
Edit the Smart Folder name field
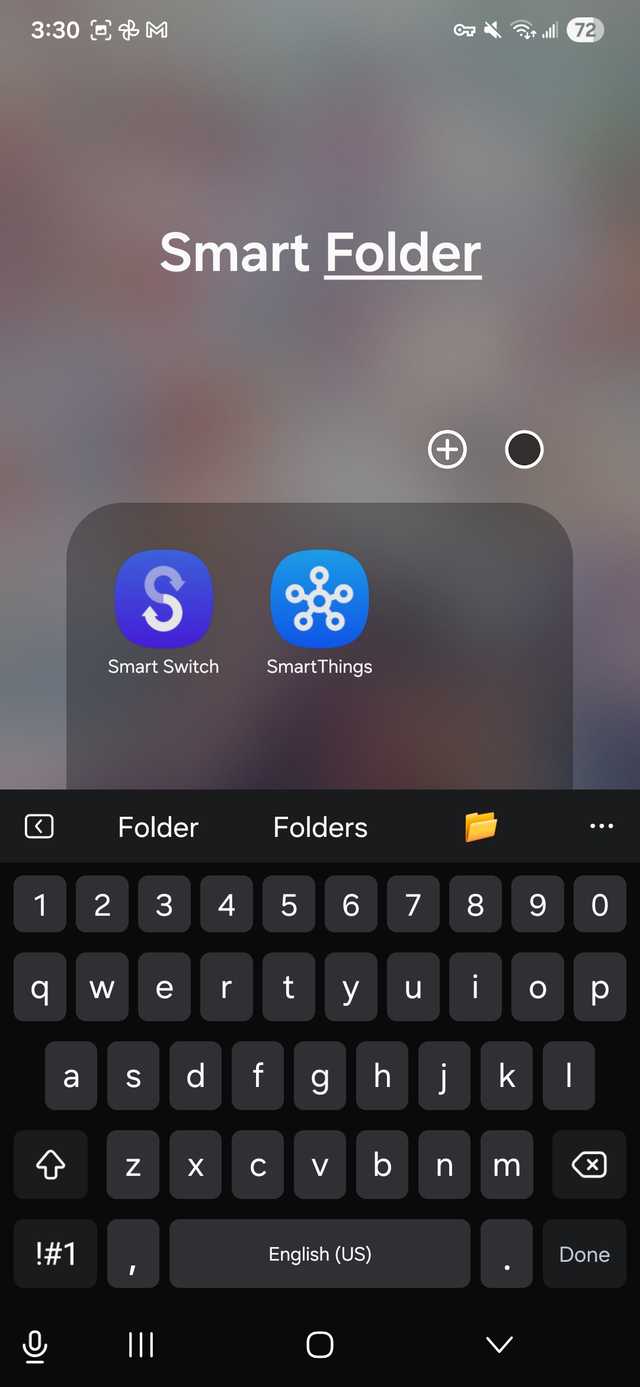pos(320,253)
